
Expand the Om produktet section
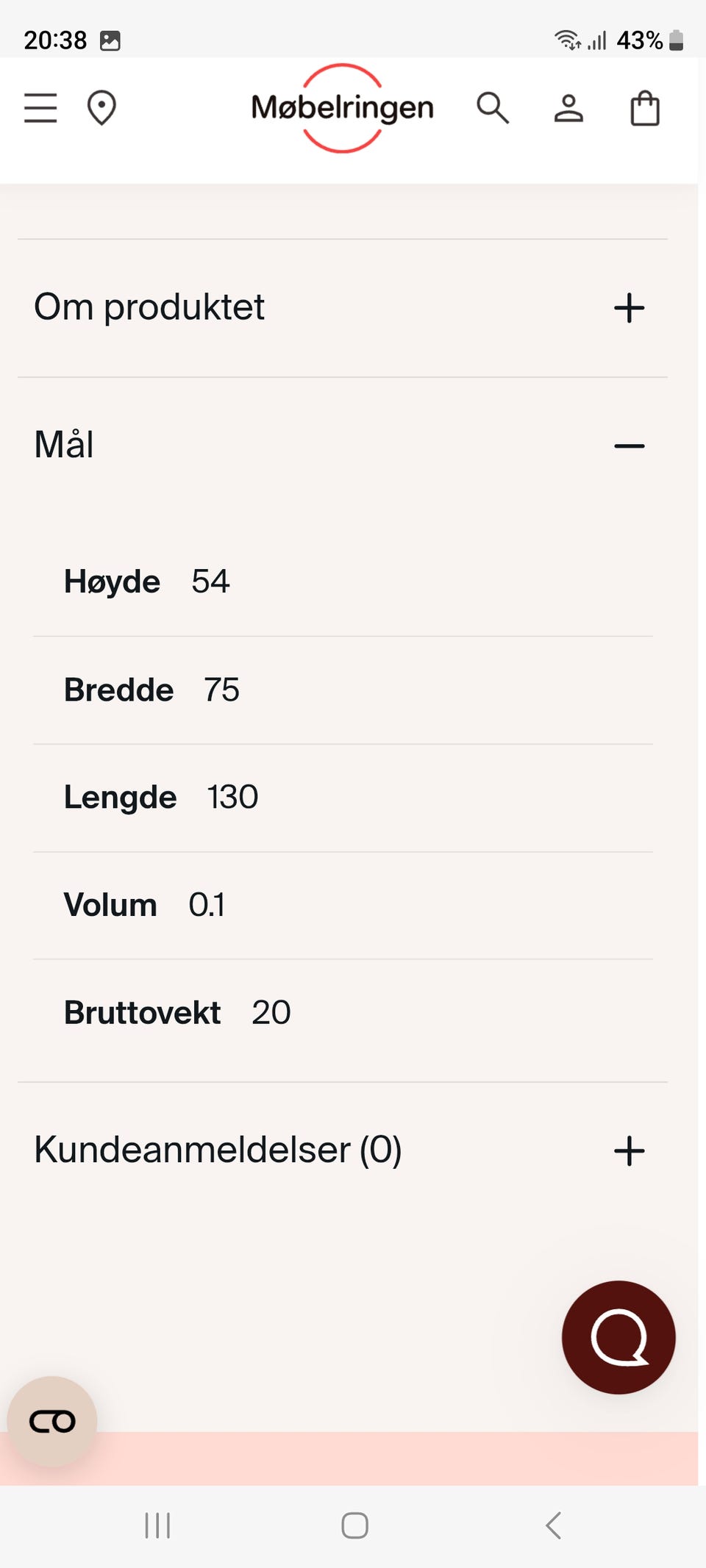click(629, 308)
